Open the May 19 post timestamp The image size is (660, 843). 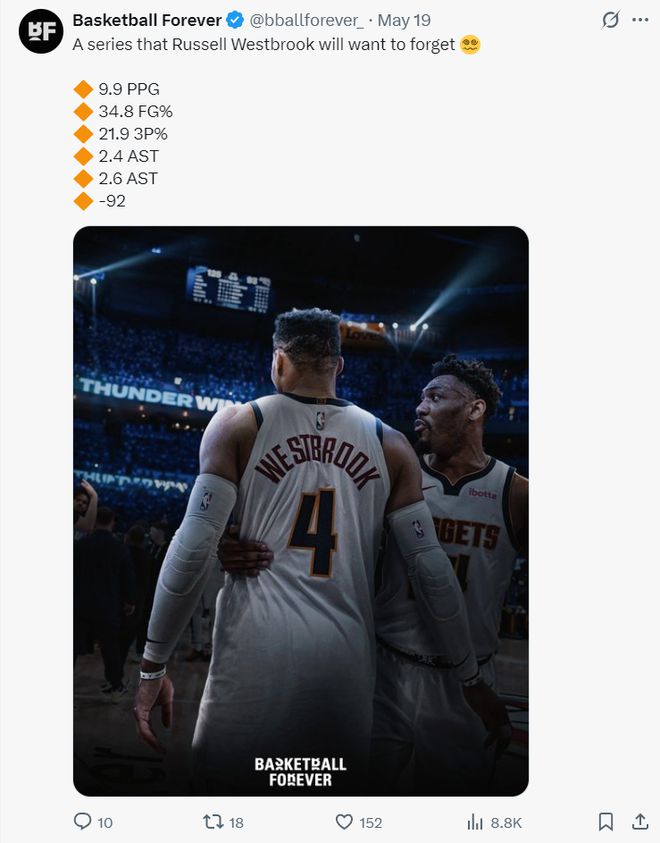click(x=404, y=20)
